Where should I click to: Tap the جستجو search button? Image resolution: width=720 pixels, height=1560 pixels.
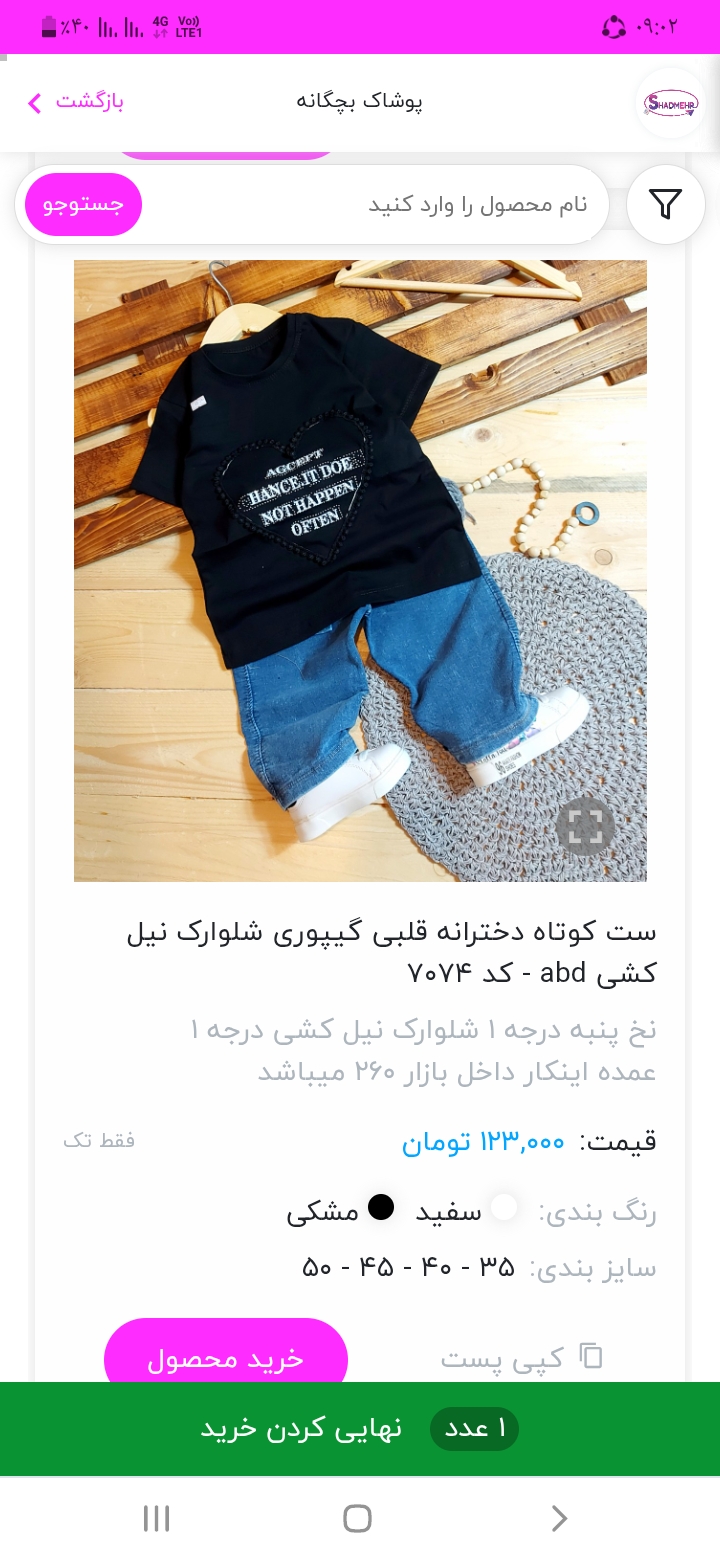click(x=83, y=204)
